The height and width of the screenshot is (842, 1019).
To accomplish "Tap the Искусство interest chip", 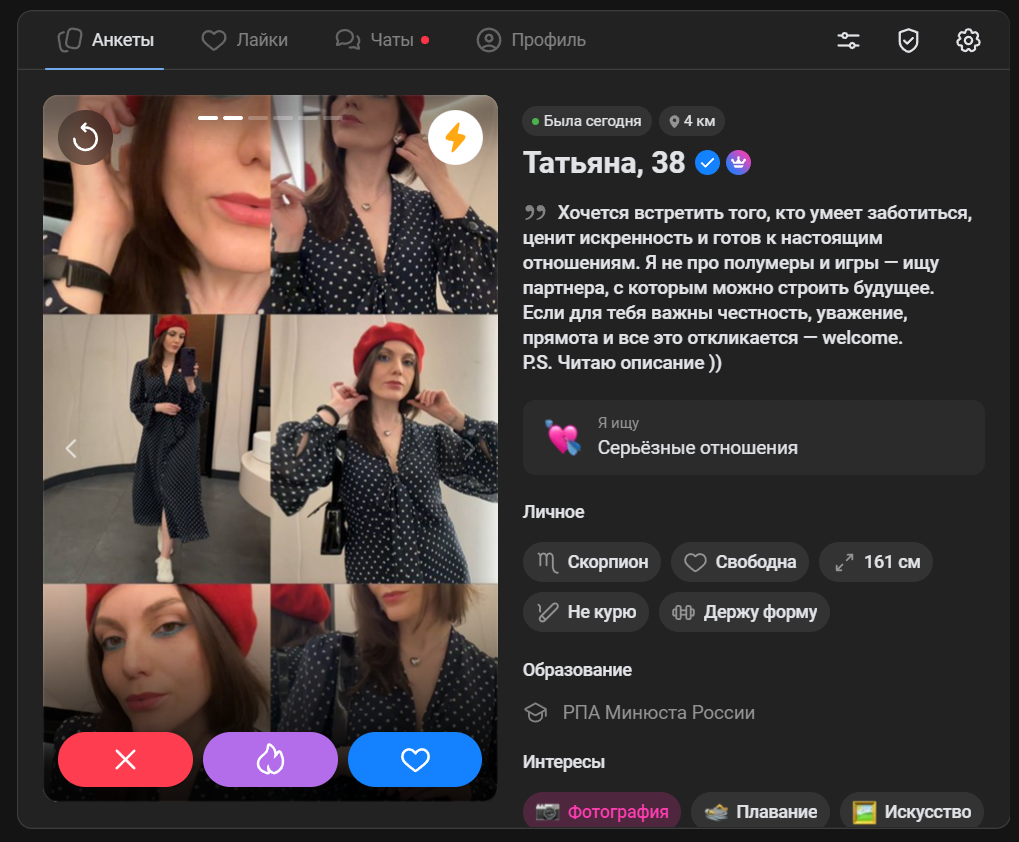I will pyautogui.click(x=912, y=812).
